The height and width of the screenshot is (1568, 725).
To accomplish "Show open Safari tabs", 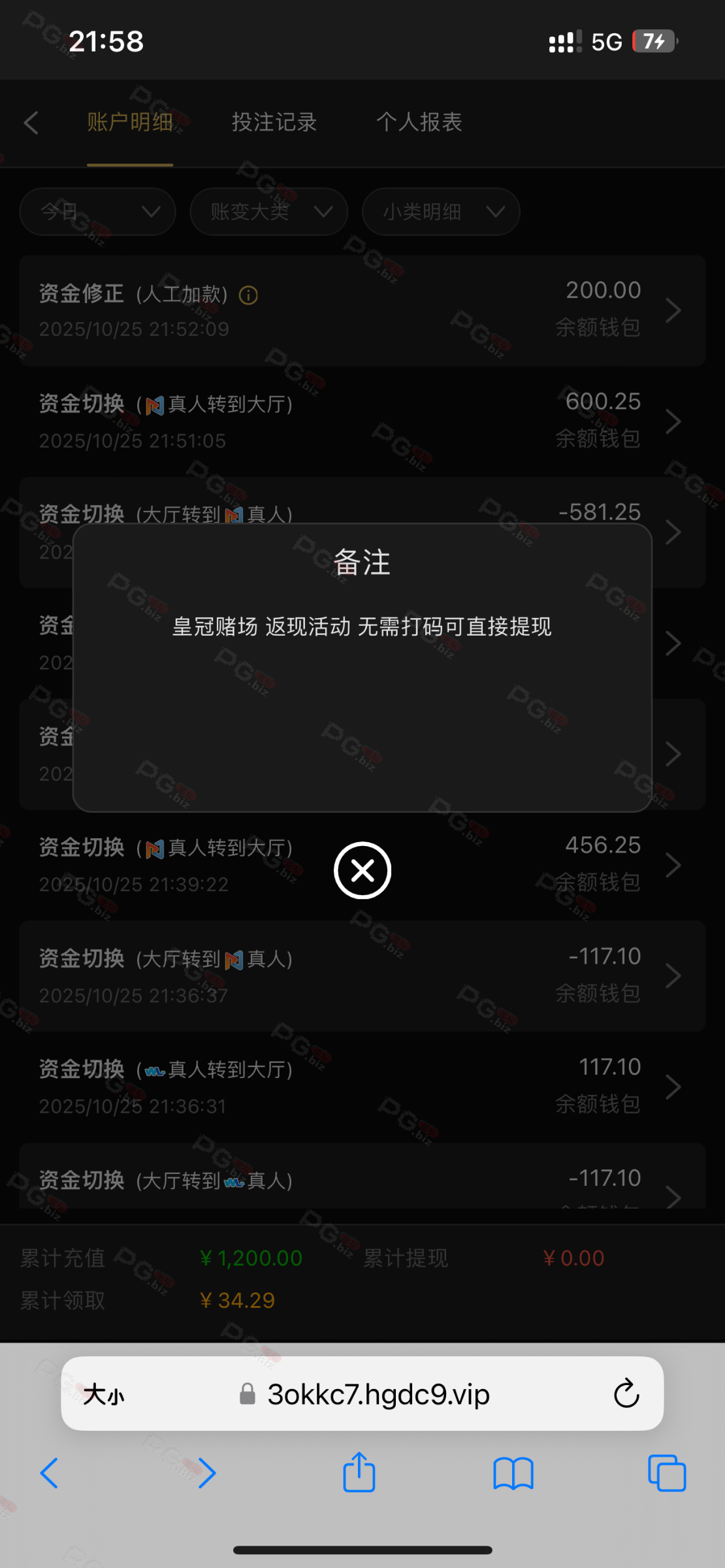I will 667,1473.
